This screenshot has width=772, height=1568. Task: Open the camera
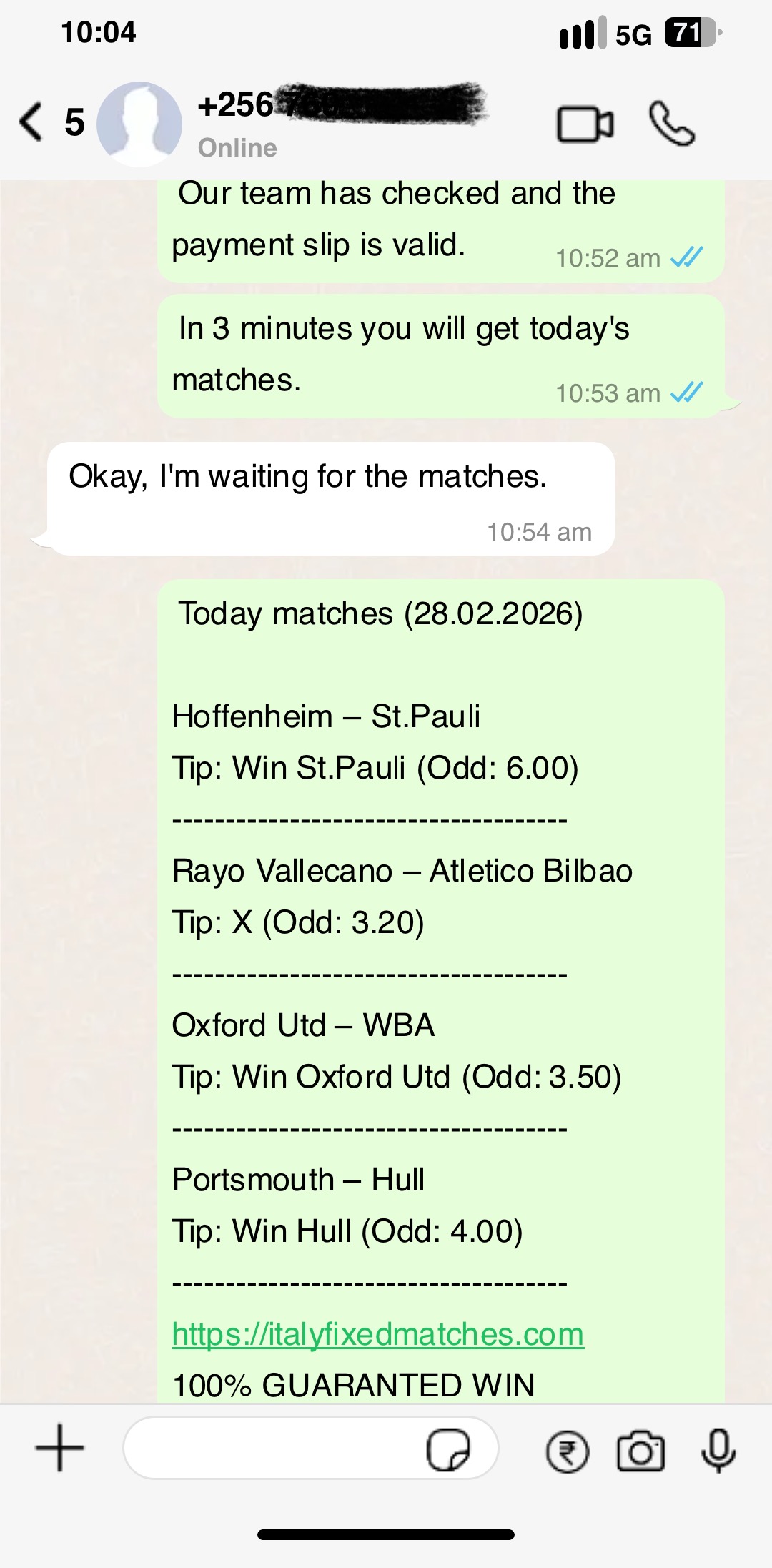click(x=641, y=1451)
